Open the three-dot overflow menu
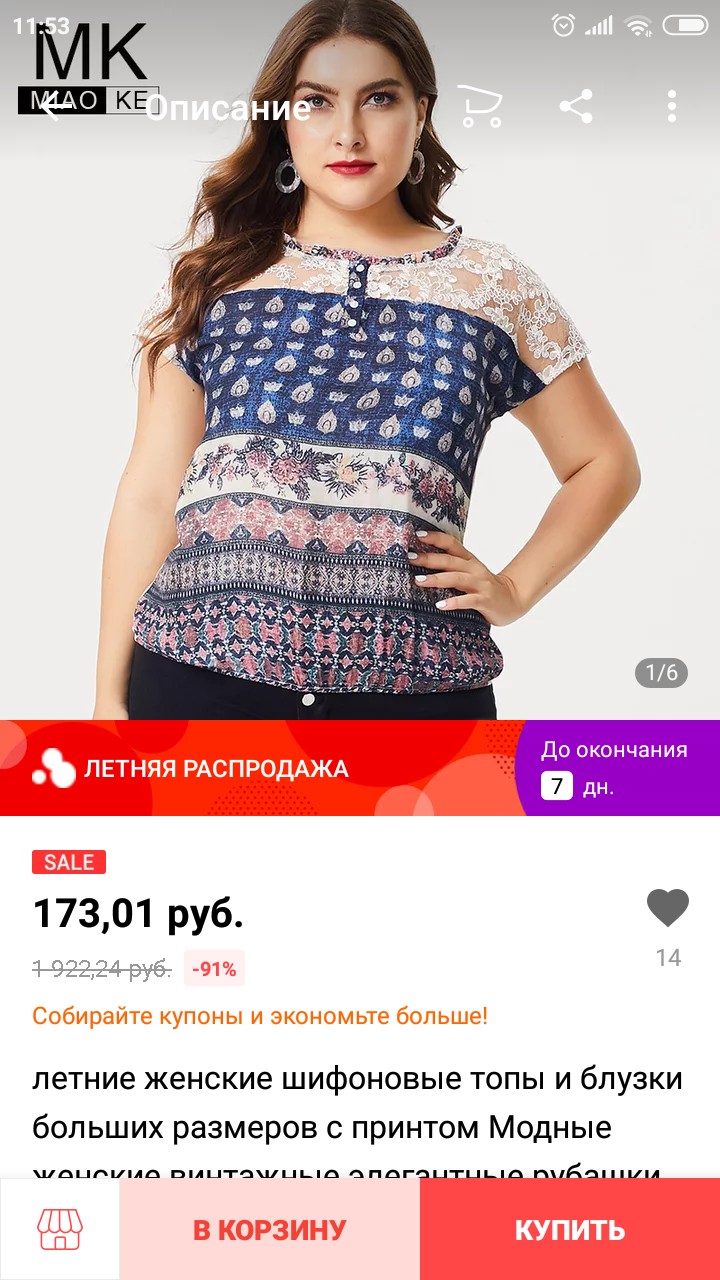 (x=672, y=106)
